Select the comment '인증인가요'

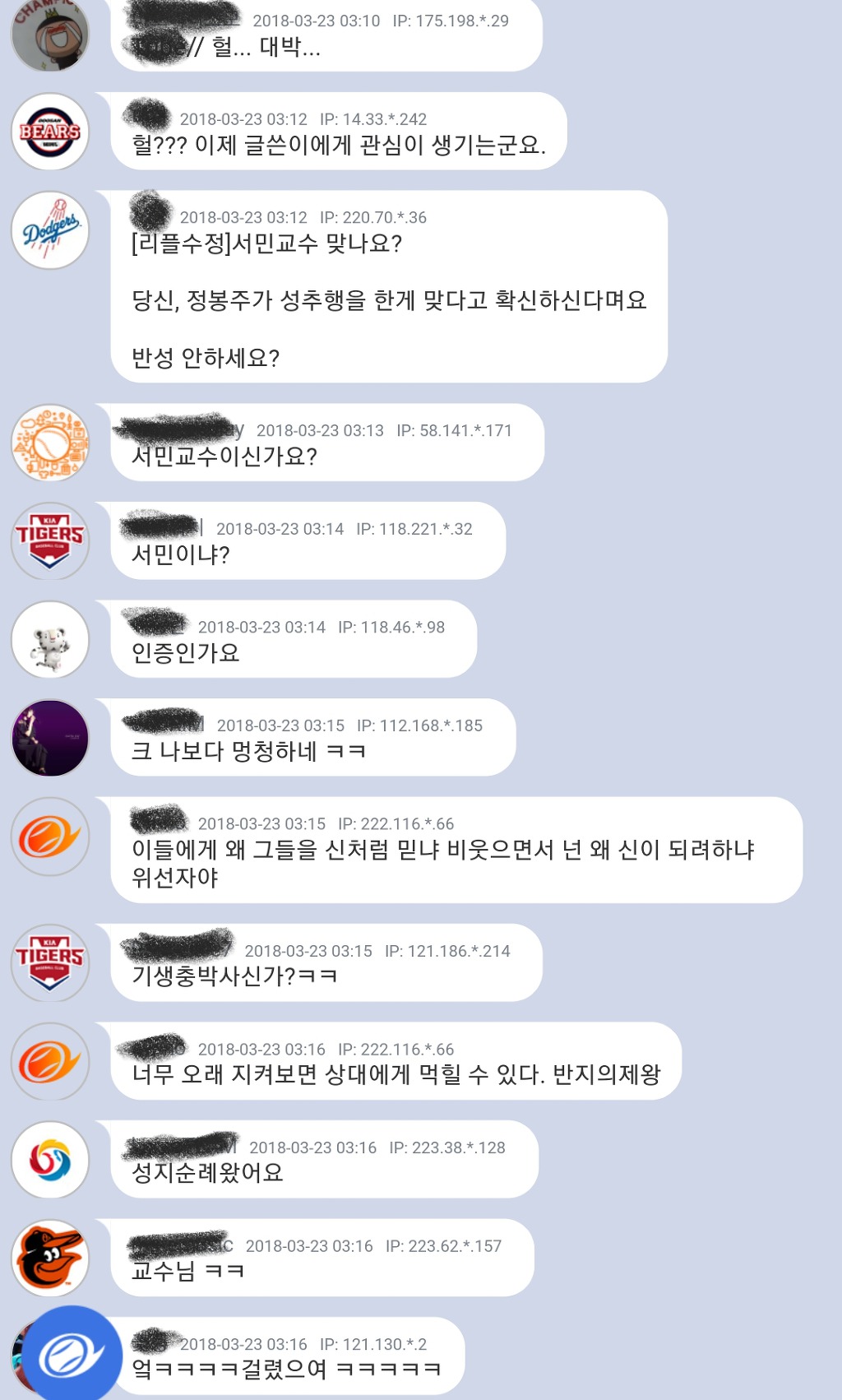[186, 653]
